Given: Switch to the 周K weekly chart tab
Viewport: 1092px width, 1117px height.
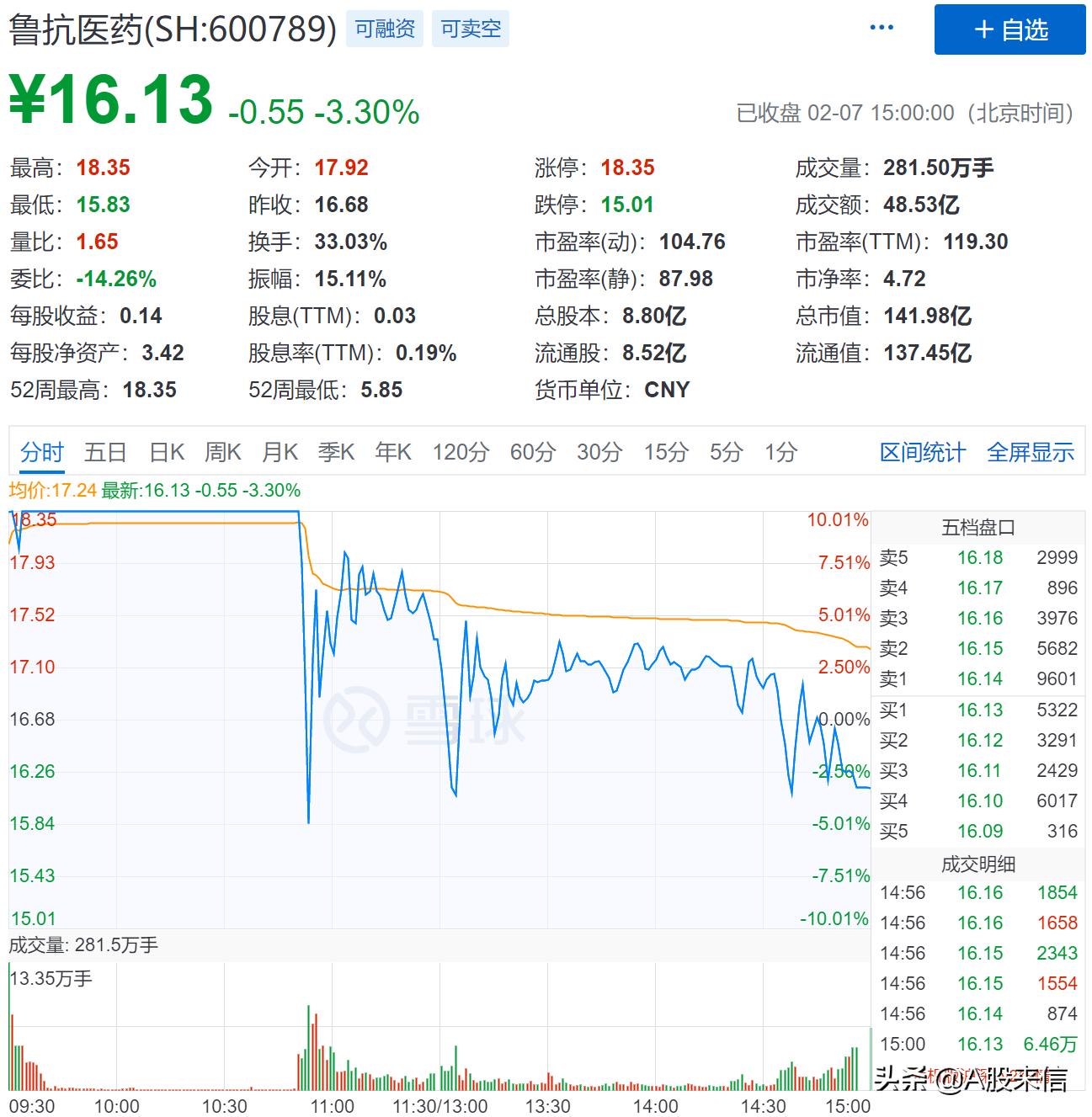Looking at the screenshot, I should 221,452.
